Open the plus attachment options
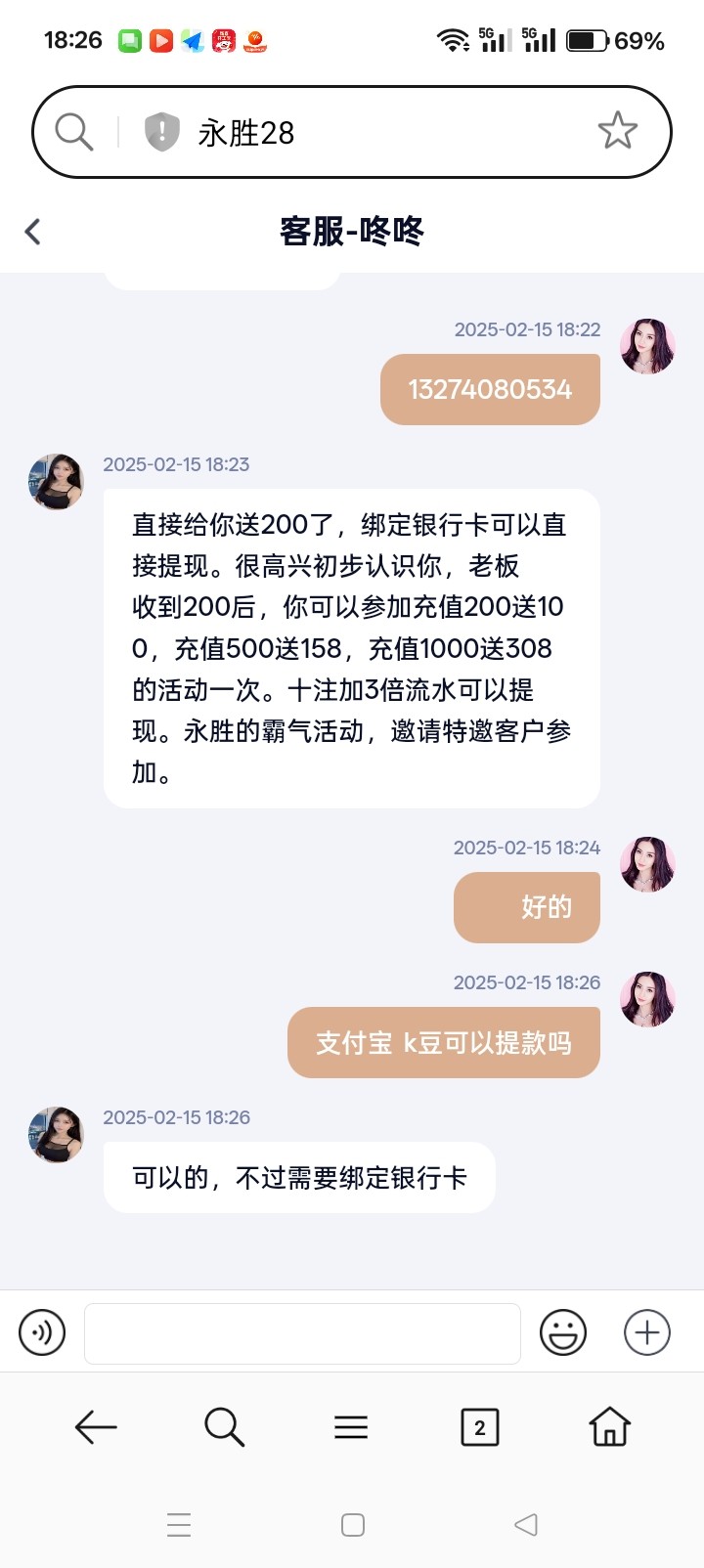The width and height of the screenshot is (704, 1568). click(647, 1332)
